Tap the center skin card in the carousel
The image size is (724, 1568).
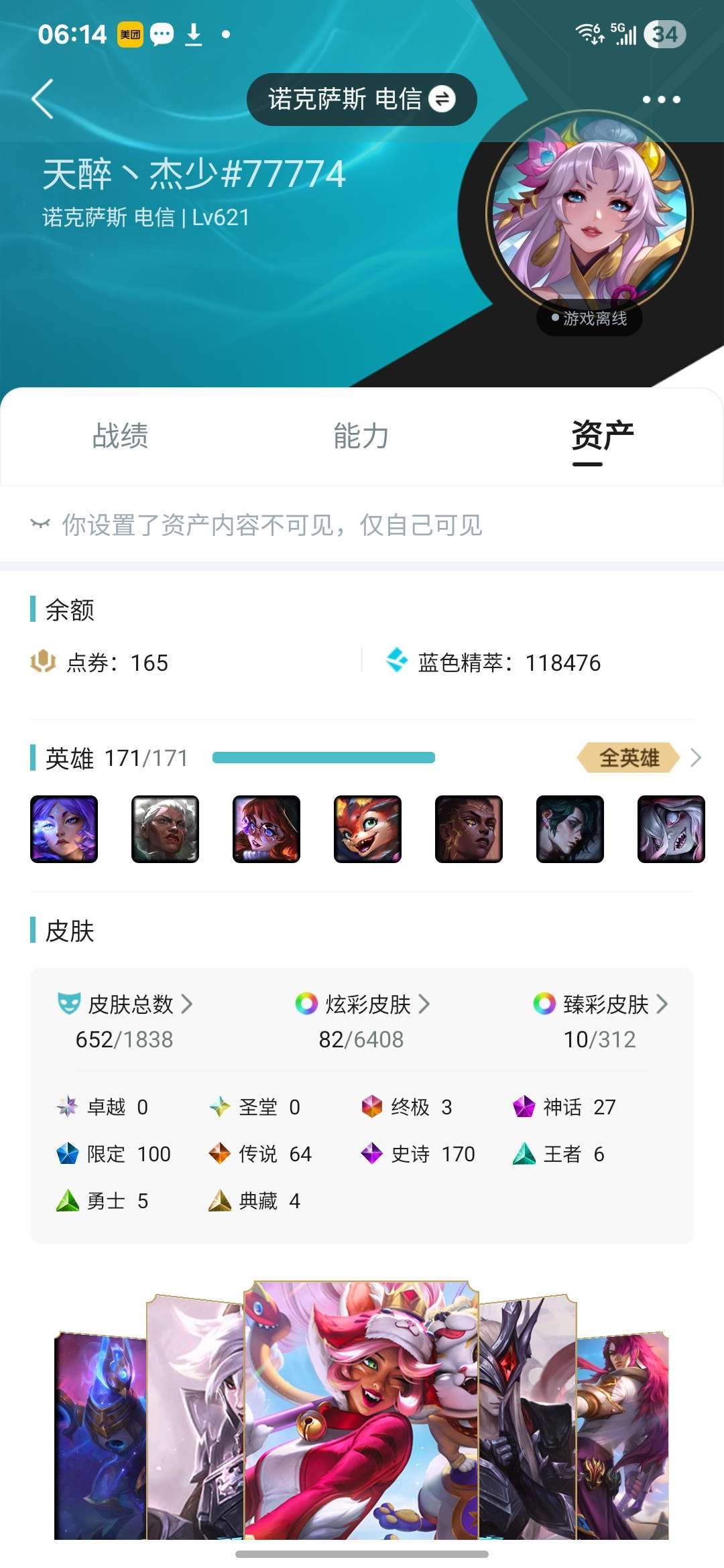pos(361,1410)
